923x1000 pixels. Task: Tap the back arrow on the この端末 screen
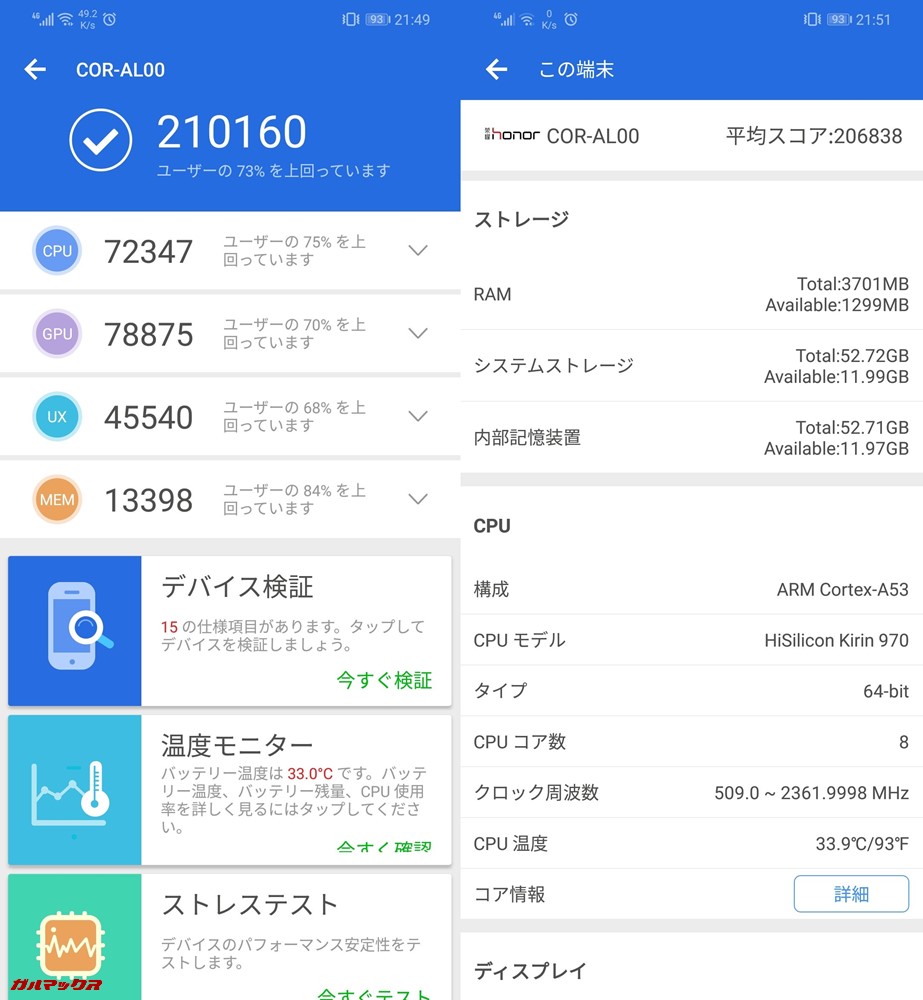[496, 69]
